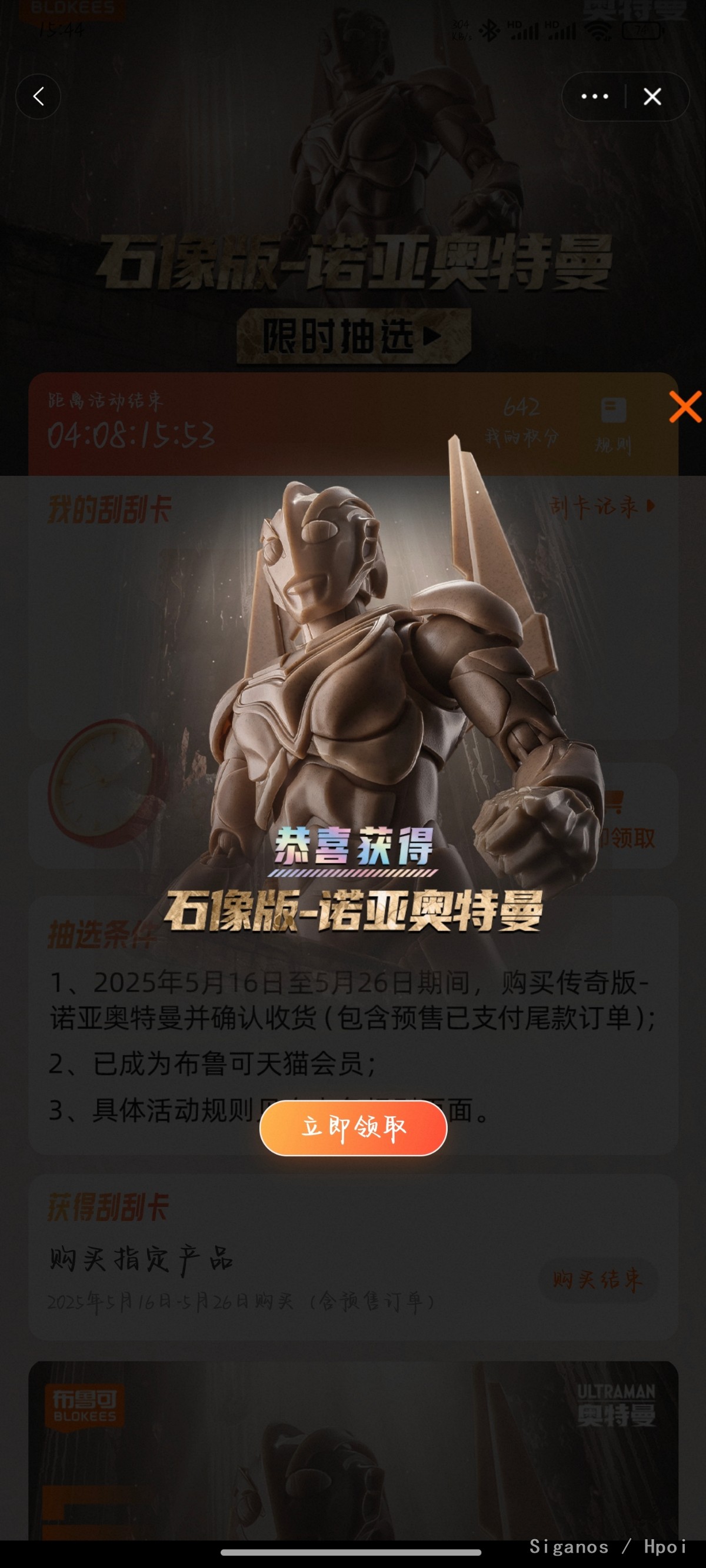Dismiss the prize popup with orange X

point(685,406)
